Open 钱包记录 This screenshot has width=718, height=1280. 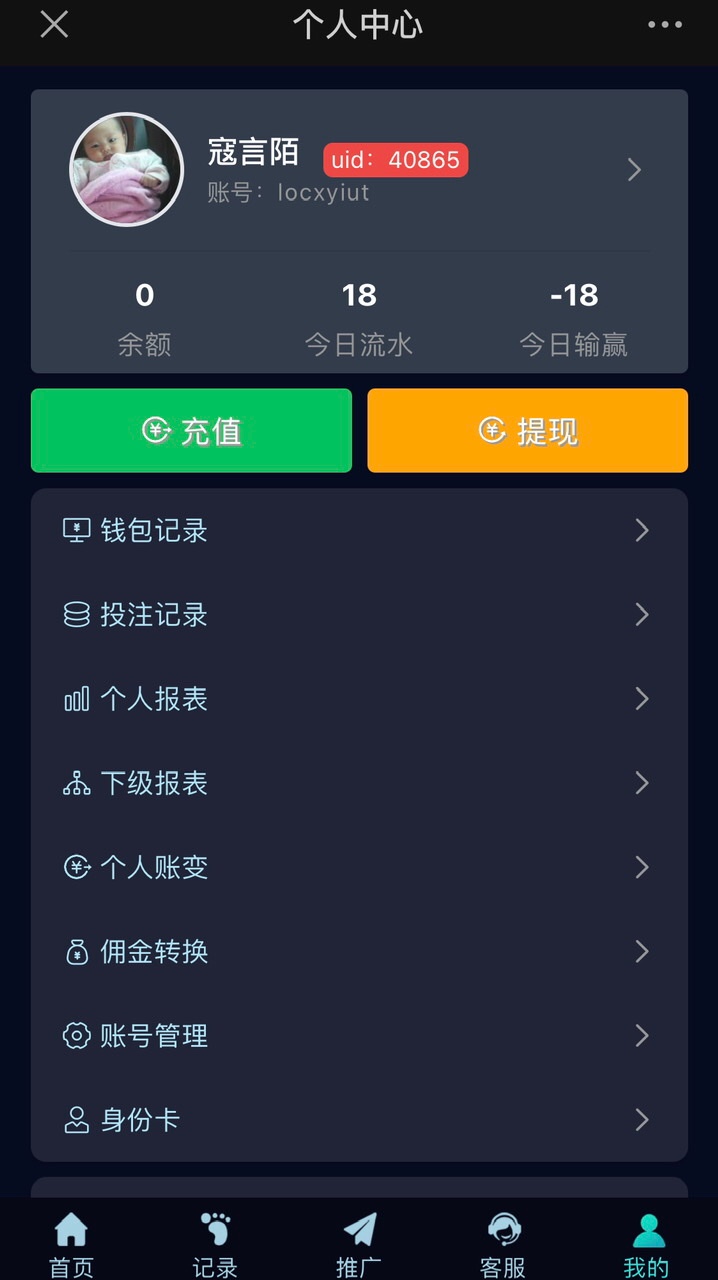coord(359,530)
